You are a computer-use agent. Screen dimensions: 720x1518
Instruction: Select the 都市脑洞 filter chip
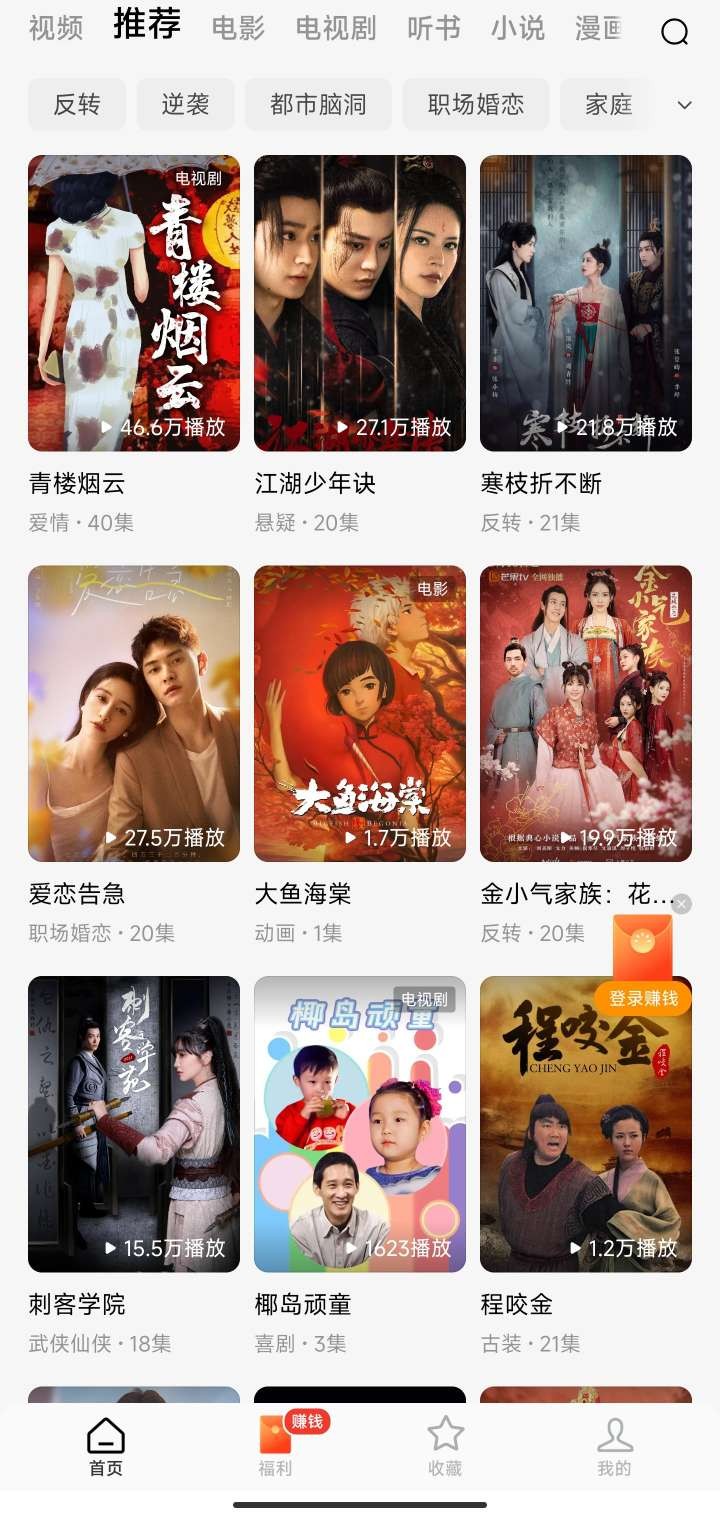(x=318, y=104)
